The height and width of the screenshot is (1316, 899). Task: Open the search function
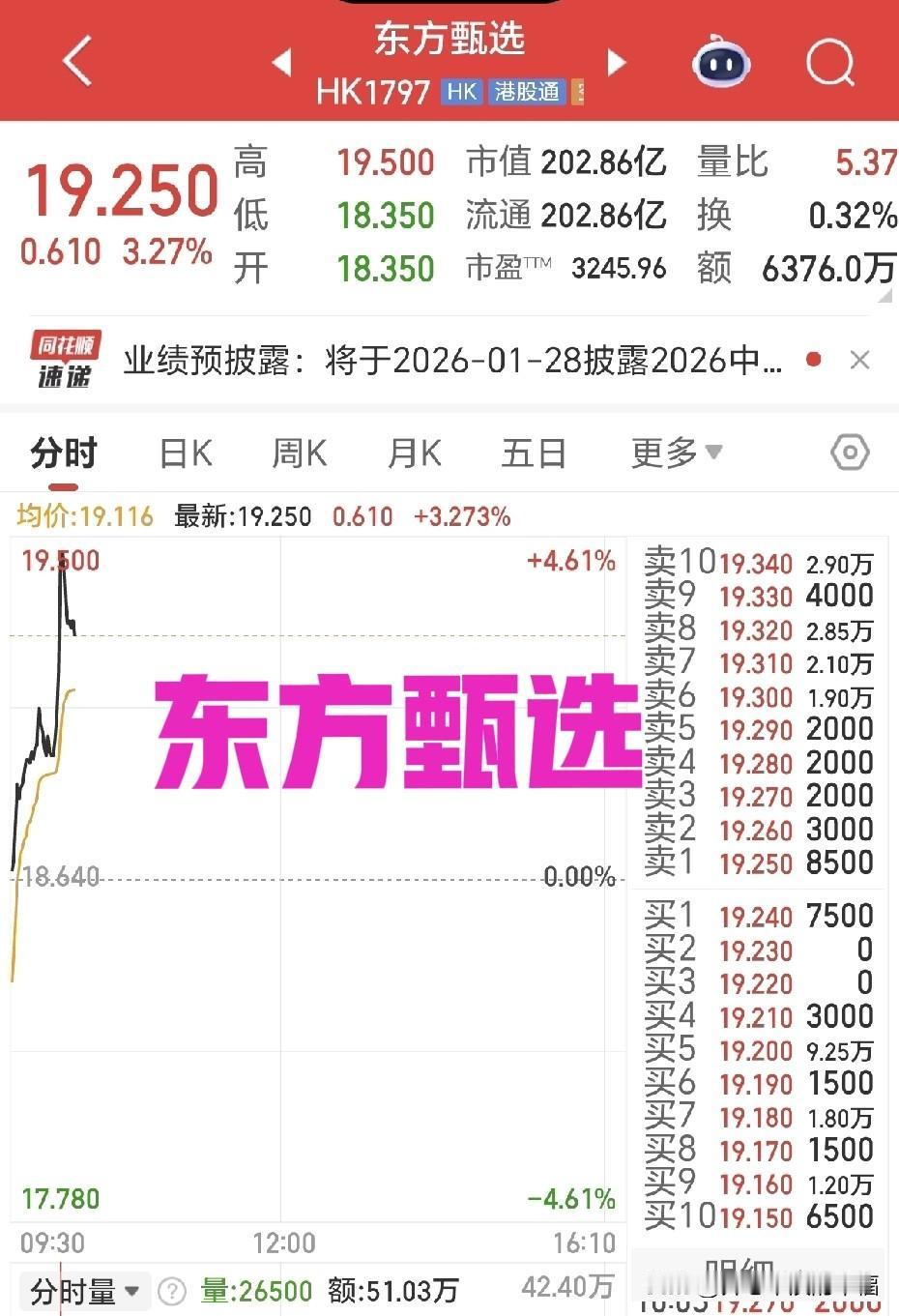click(829, 61)
